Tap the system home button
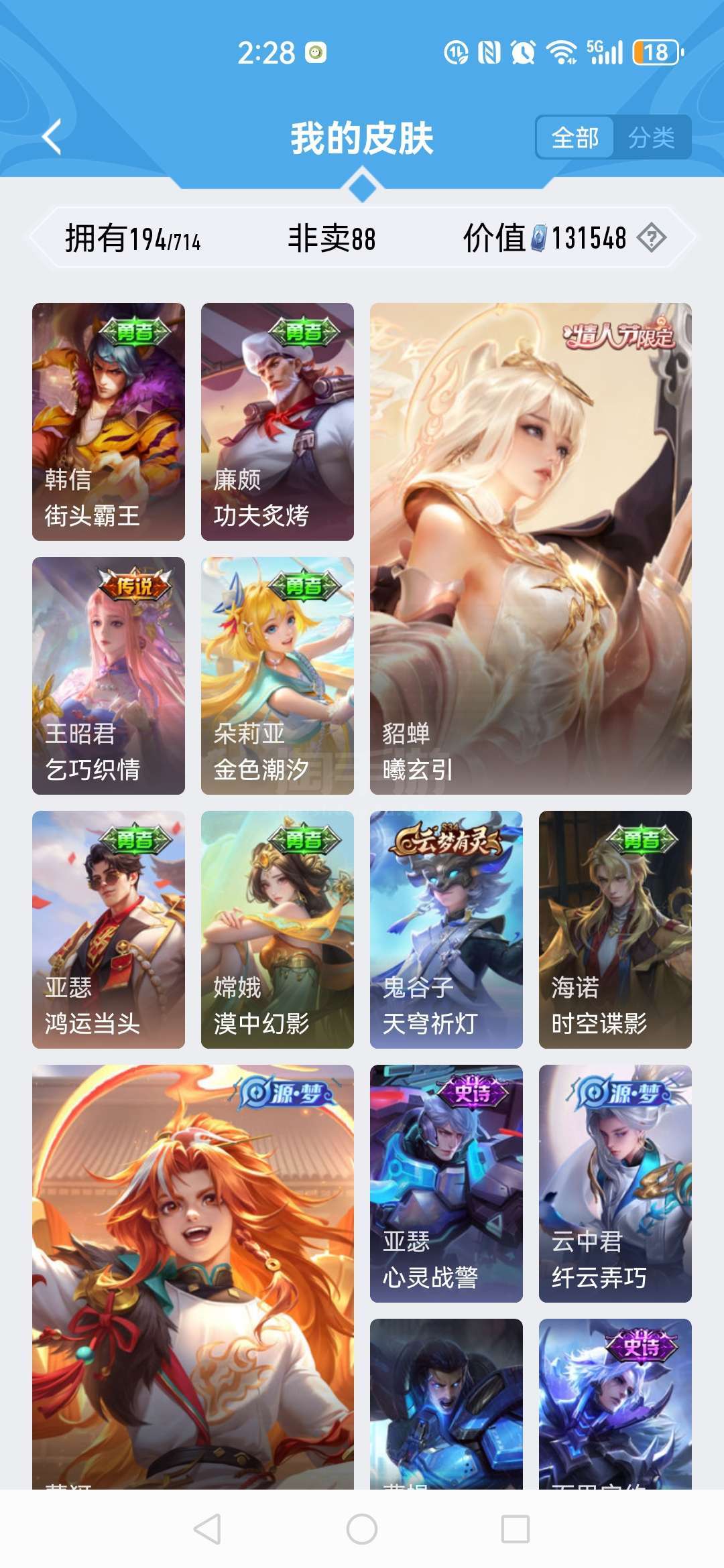724x1568 pixels. [362, 1529]
